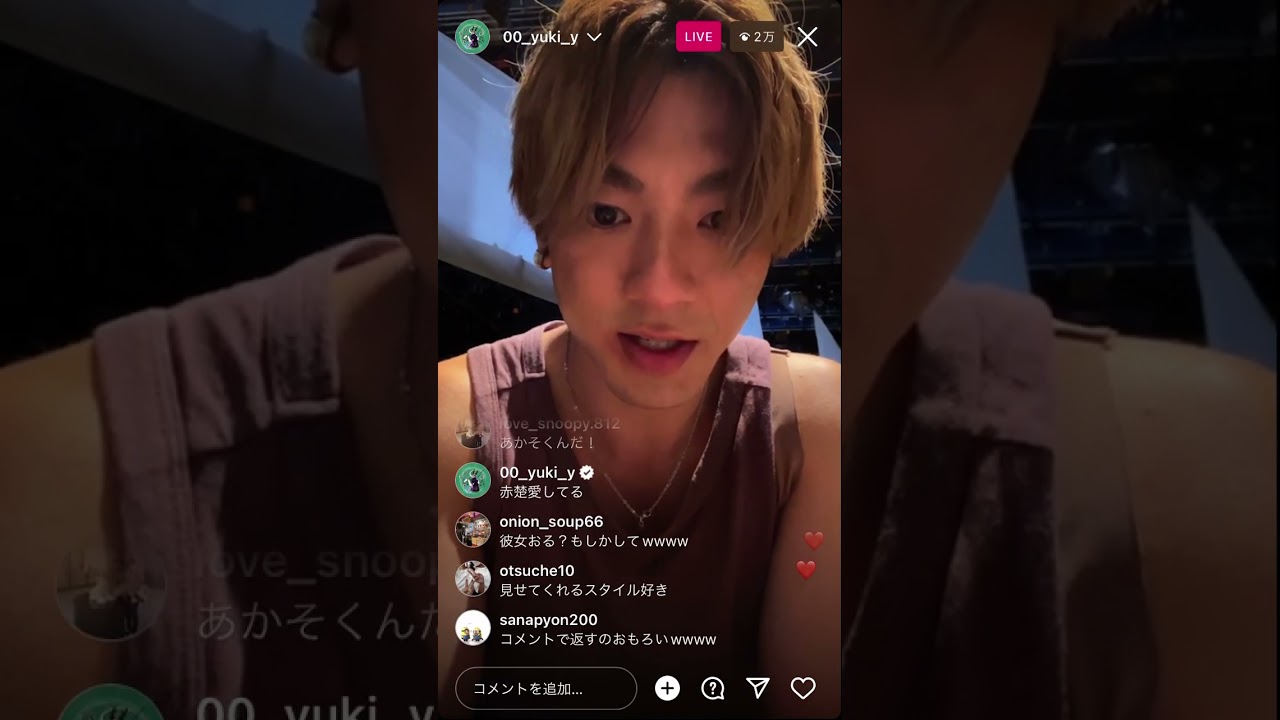Open the host's profile picture
The height and width of the screenshot is (720, 1280).
pos(472,37)
